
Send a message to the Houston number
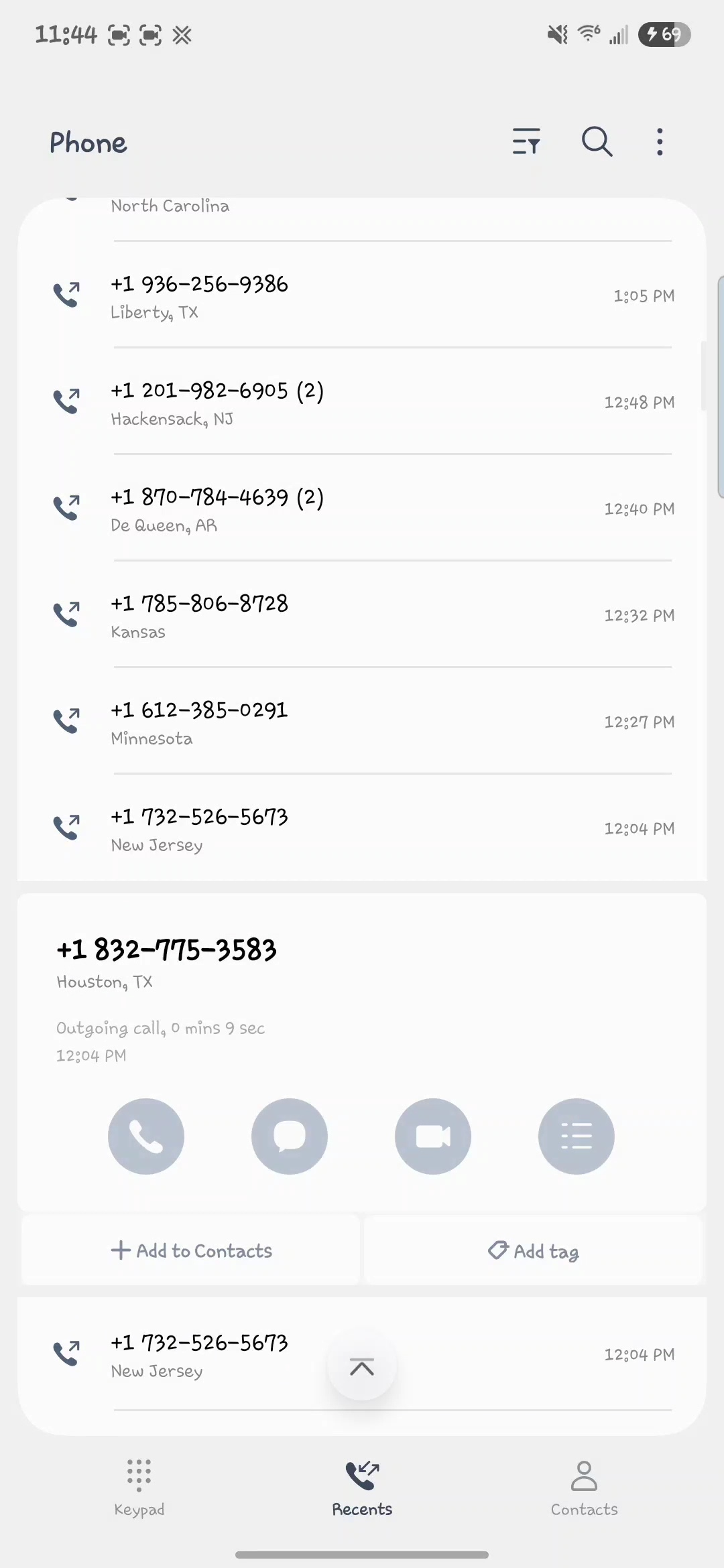pyautogui.click(x=290, y=1136)
